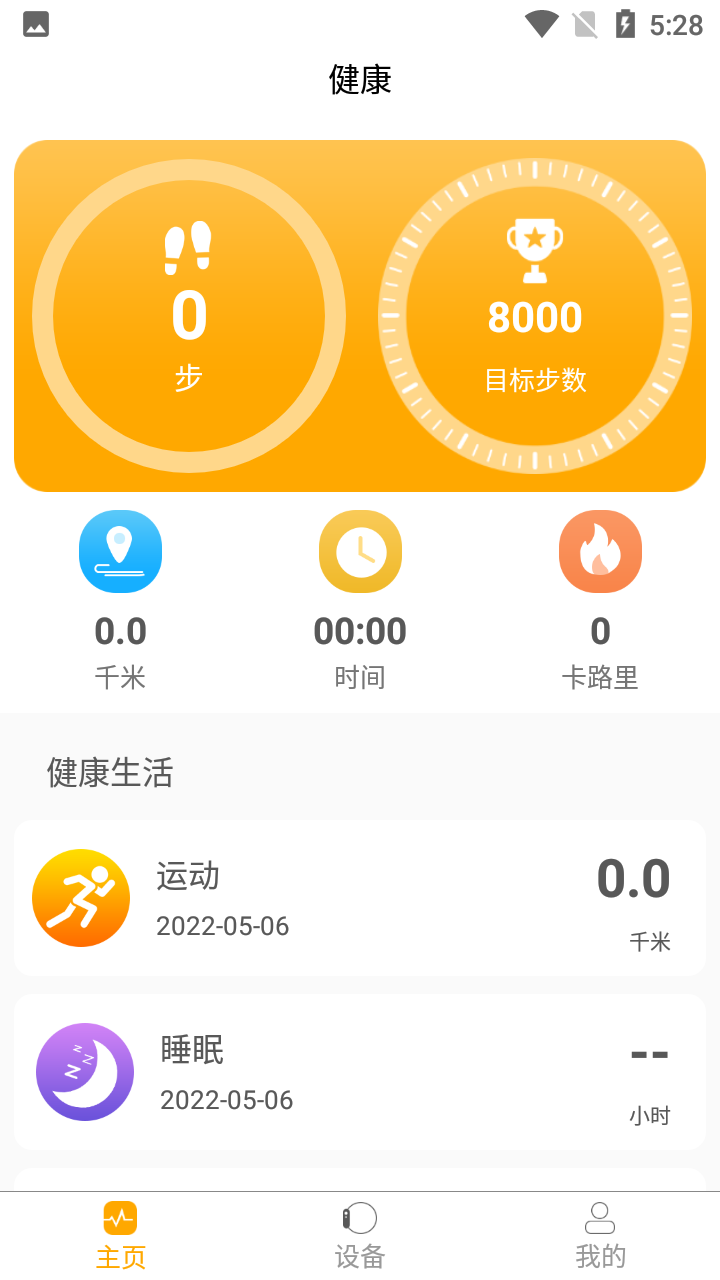The width and height of the screenshot is (720, 1280).
Task: Tap the heartbeat icon for 主页
Action: 120,1216
